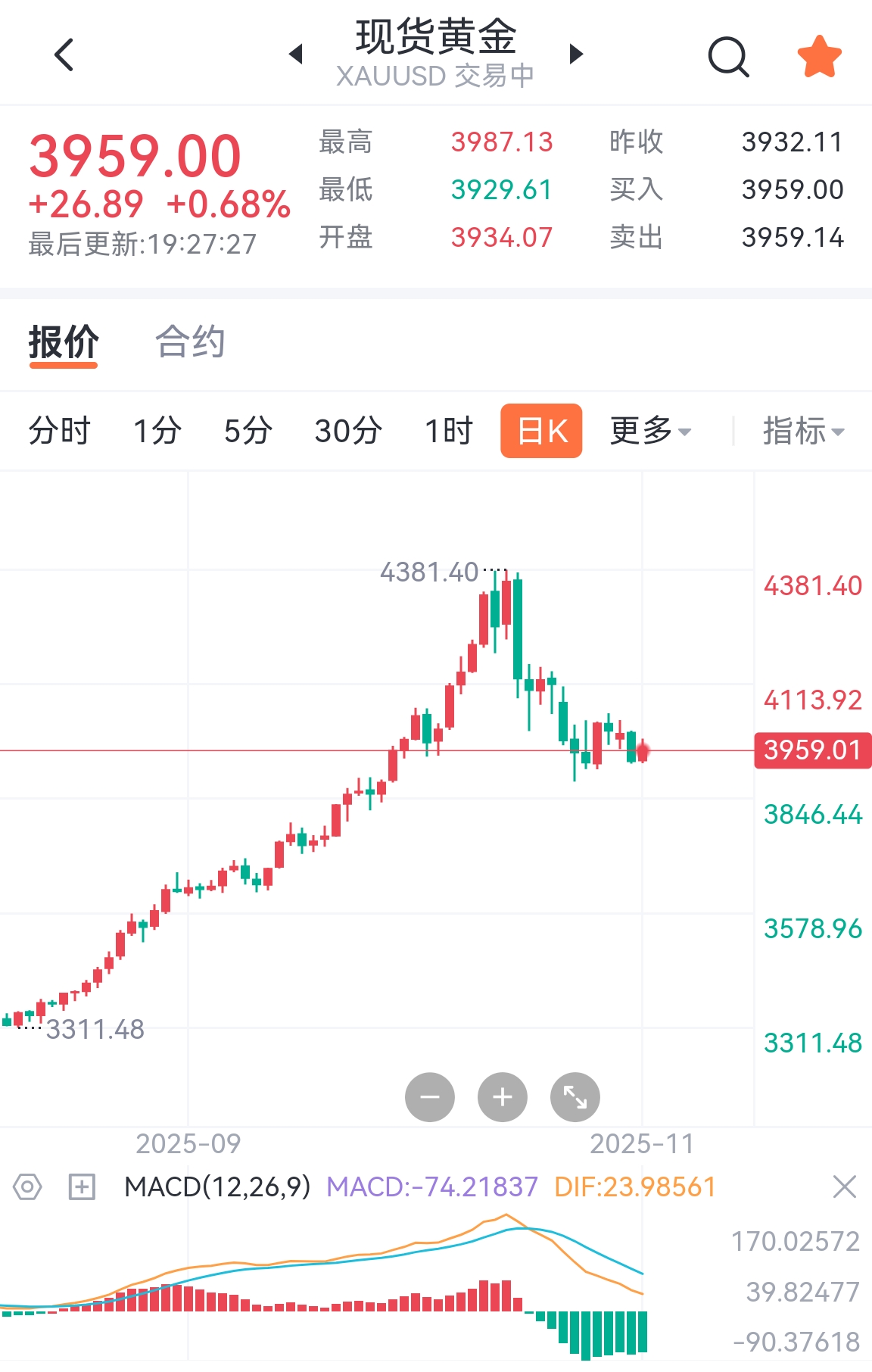Select the 1时 timeframe
This screenshot has width=872, height=1372.
[449, 431]
